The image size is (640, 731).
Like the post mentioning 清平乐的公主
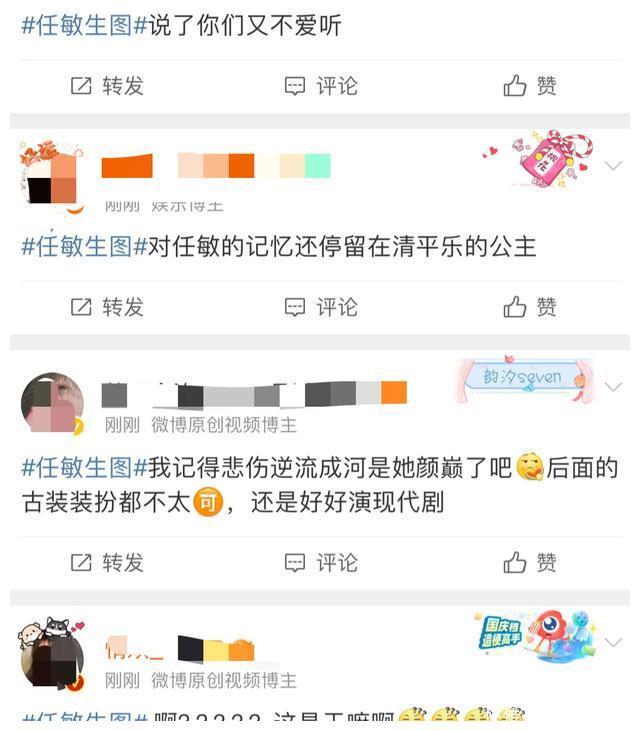[530, 307]
